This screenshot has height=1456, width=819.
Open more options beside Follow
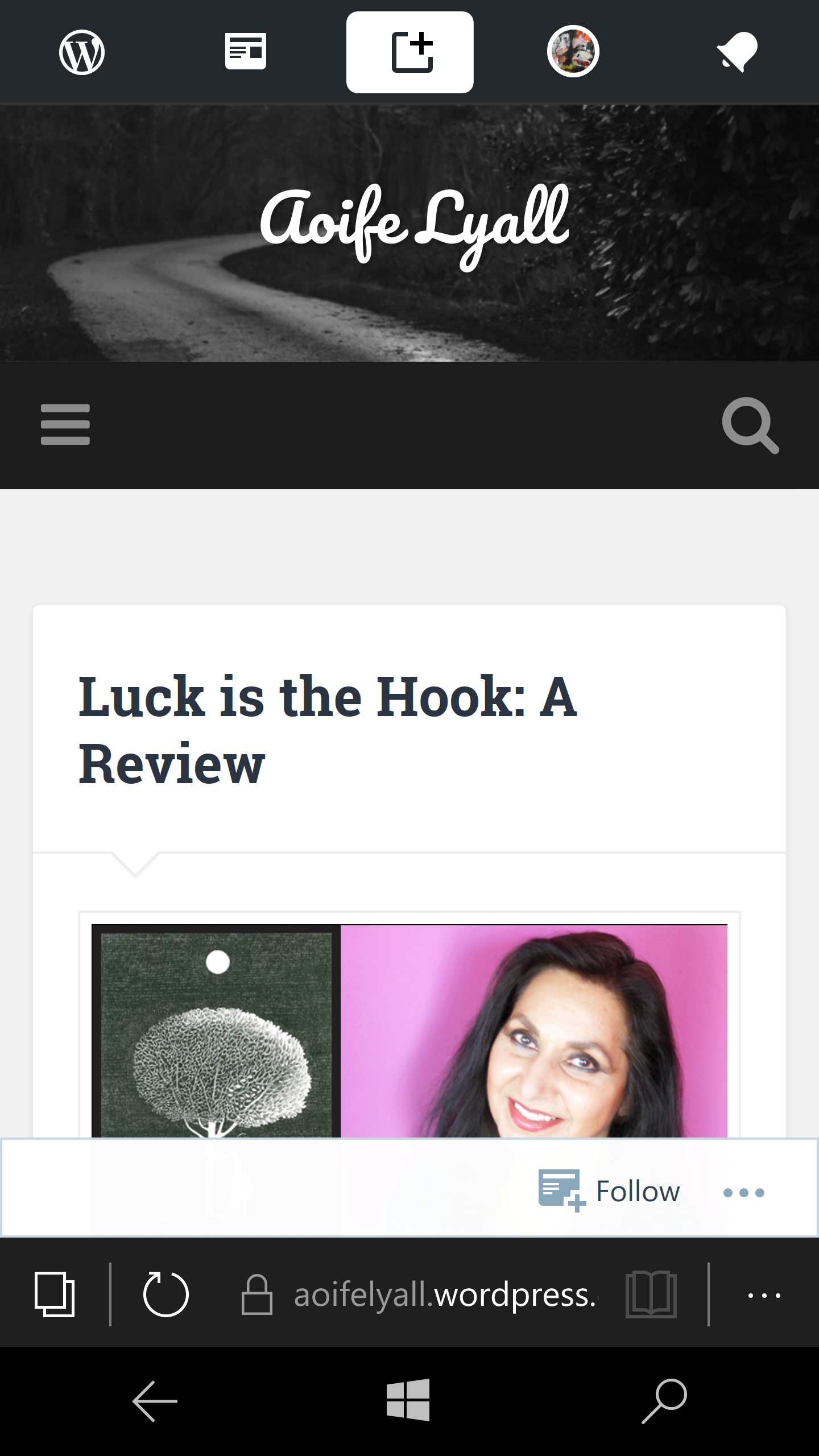[x=744, y=1192]
